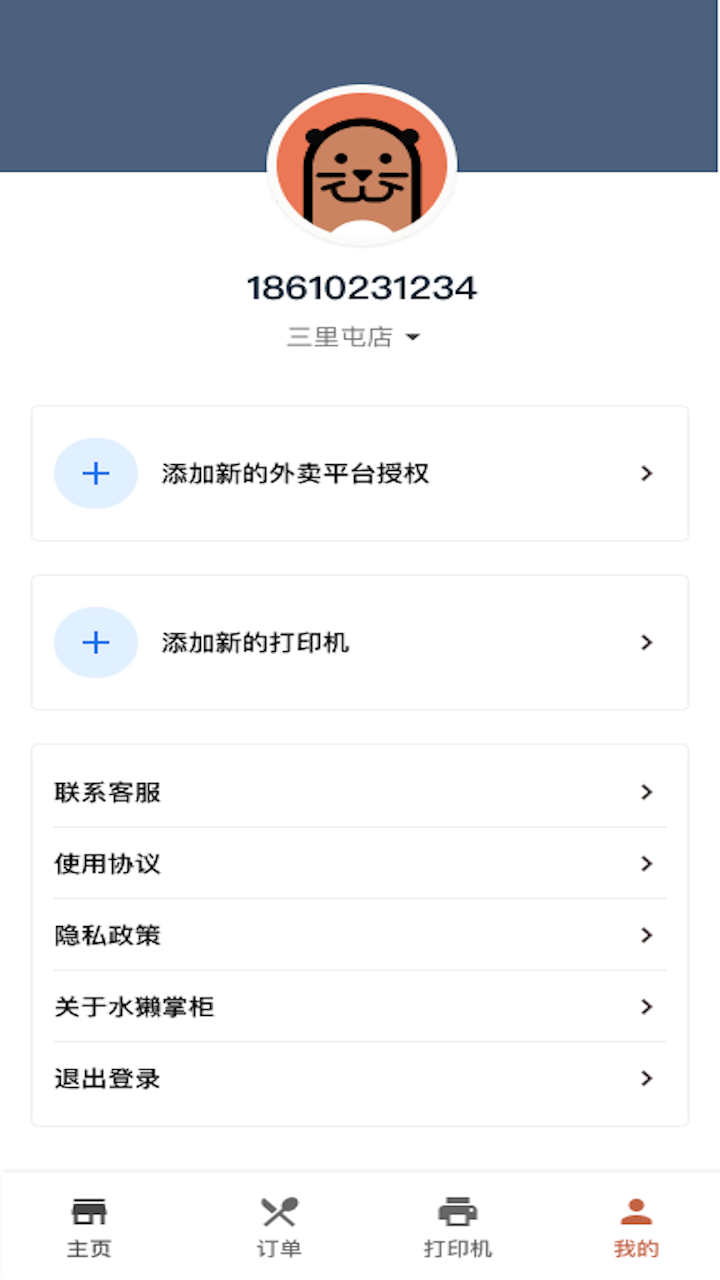This screenshot has height=1280, width=720.
Task: Switch to the 订单 tab
Action: (x=279, y=1227)
